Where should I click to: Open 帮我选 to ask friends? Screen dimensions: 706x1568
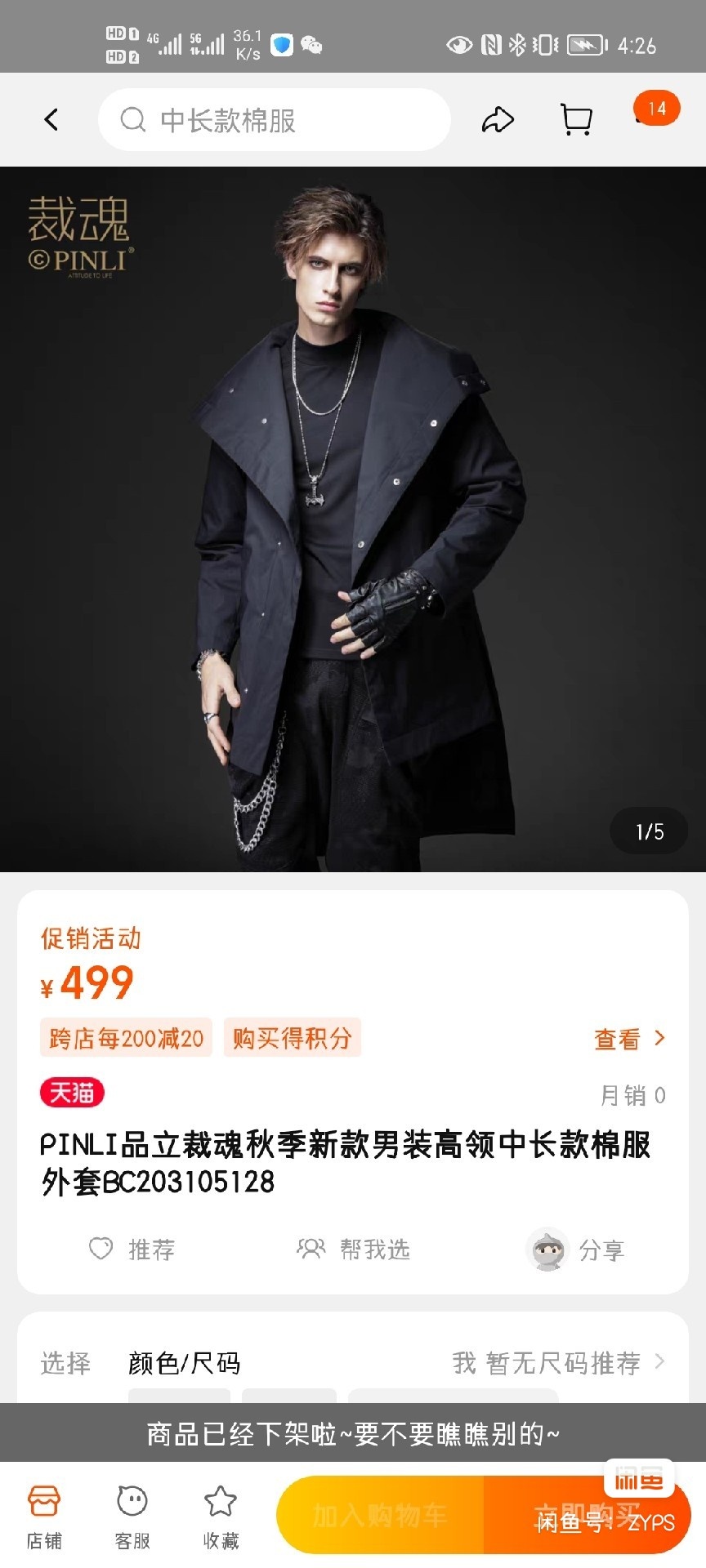(353, 1249)
